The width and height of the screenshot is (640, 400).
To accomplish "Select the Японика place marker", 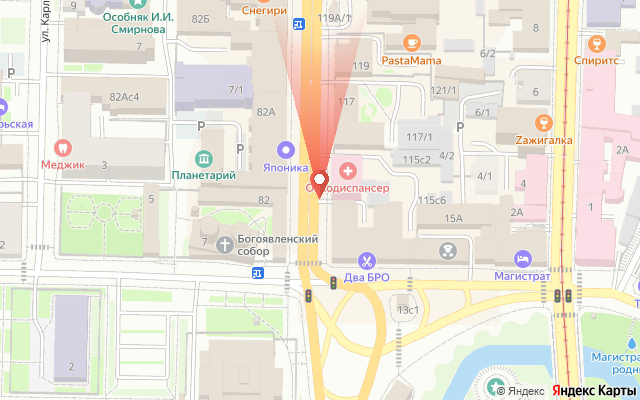I will [286, 150].
